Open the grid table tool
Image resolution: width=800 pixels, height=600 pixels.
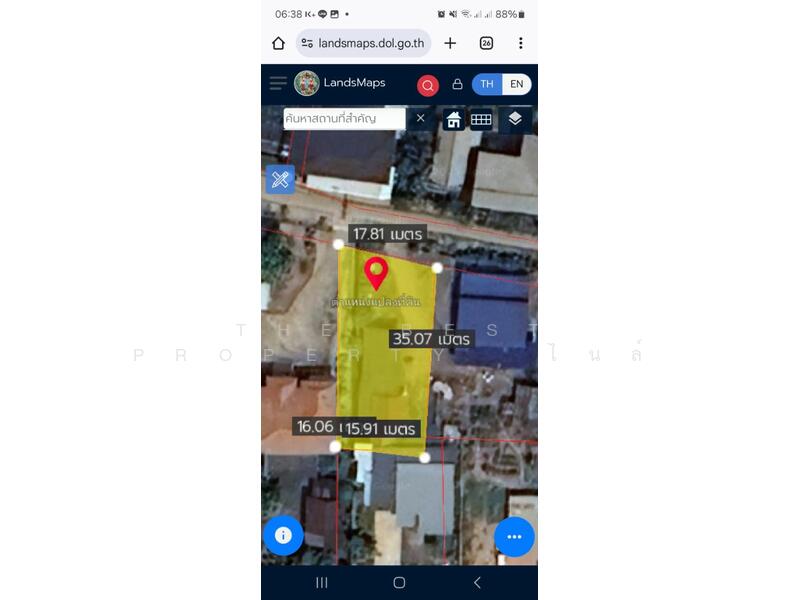(x=481, y=120)
